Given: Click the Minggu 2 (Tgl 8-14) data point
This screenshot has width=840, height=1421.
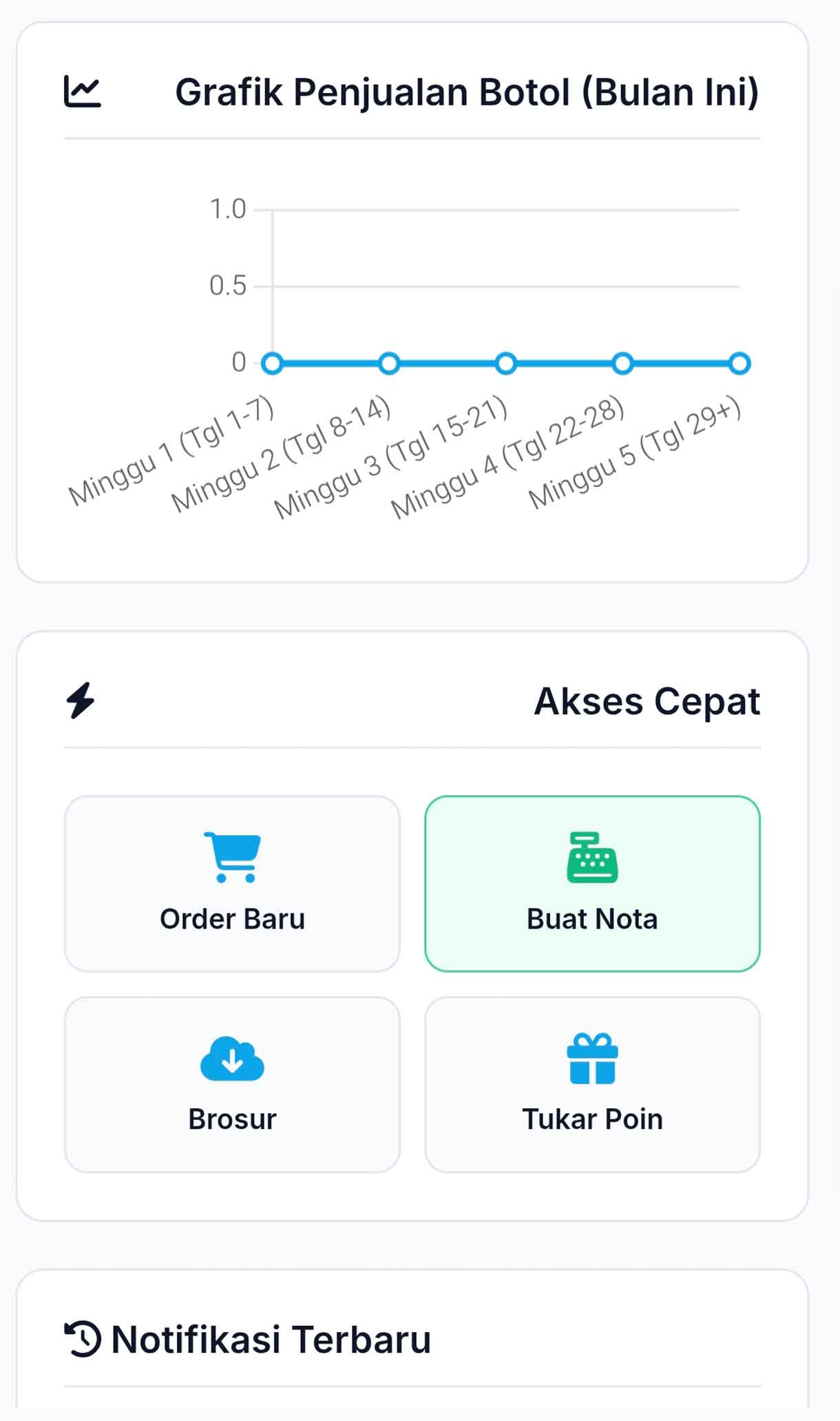Looking at the screenshot, I should pos(389,364).
